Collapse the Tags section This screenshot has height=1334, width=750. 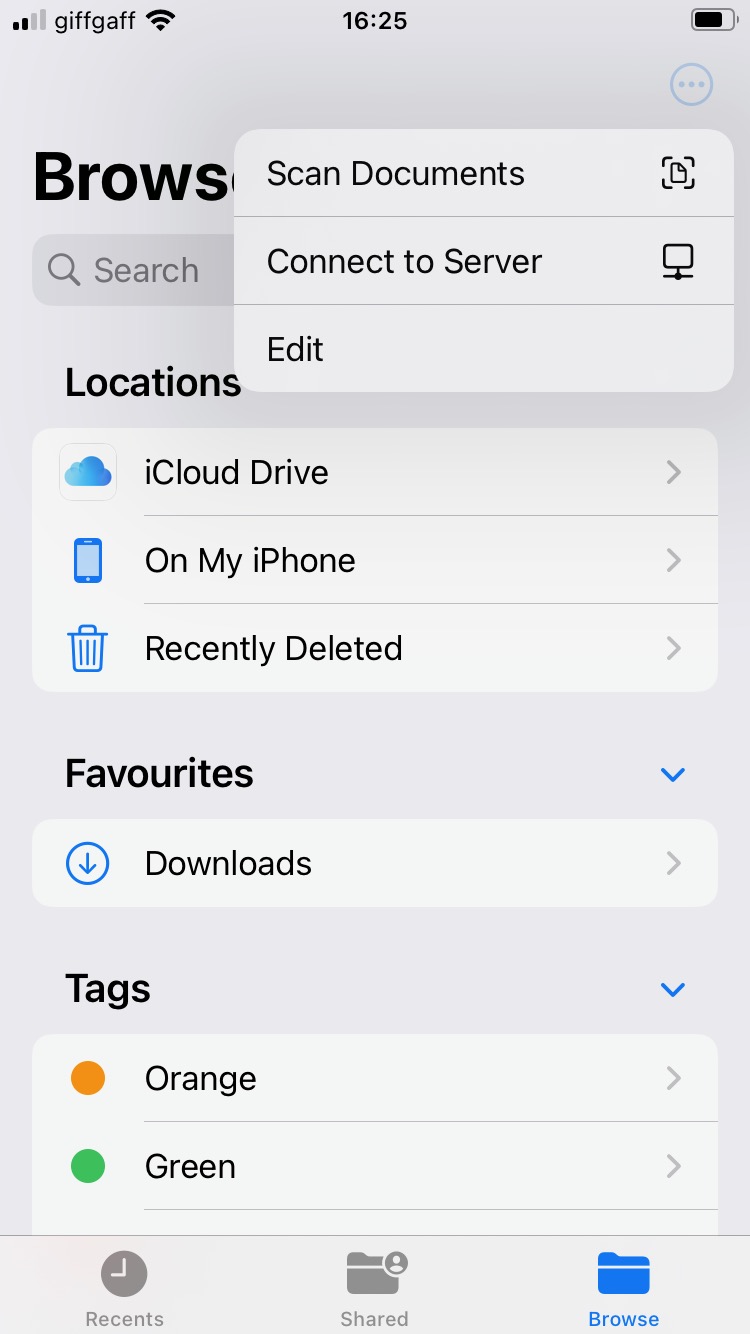point(673,989)
